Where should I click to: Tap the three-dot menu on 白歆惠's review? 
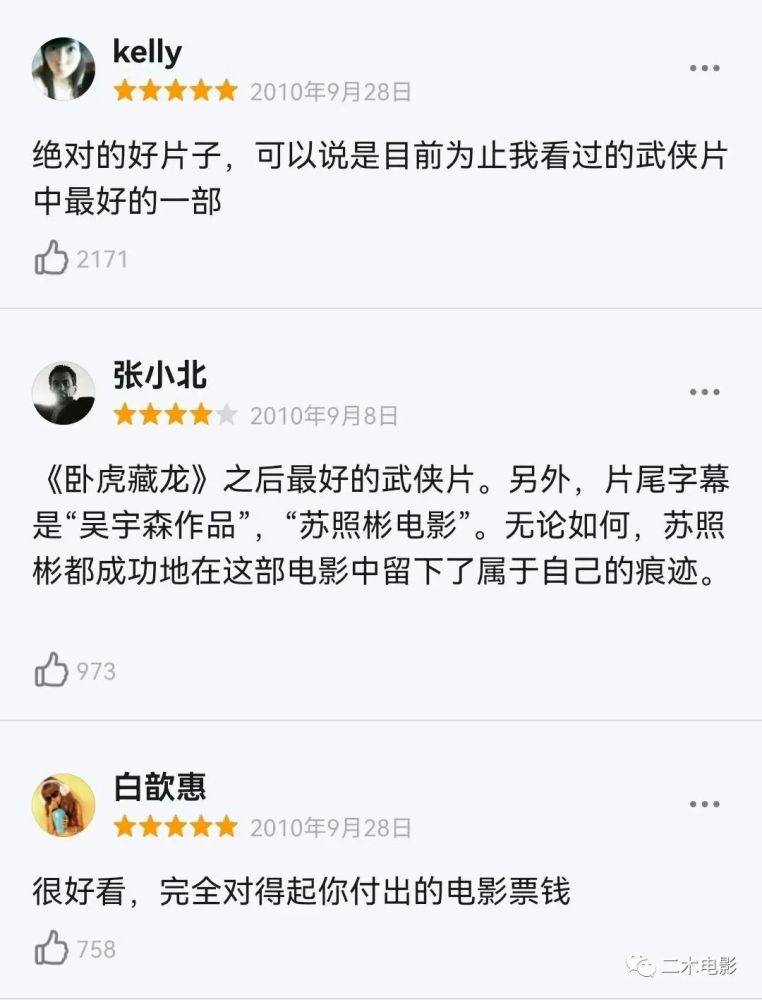point(704,804)
